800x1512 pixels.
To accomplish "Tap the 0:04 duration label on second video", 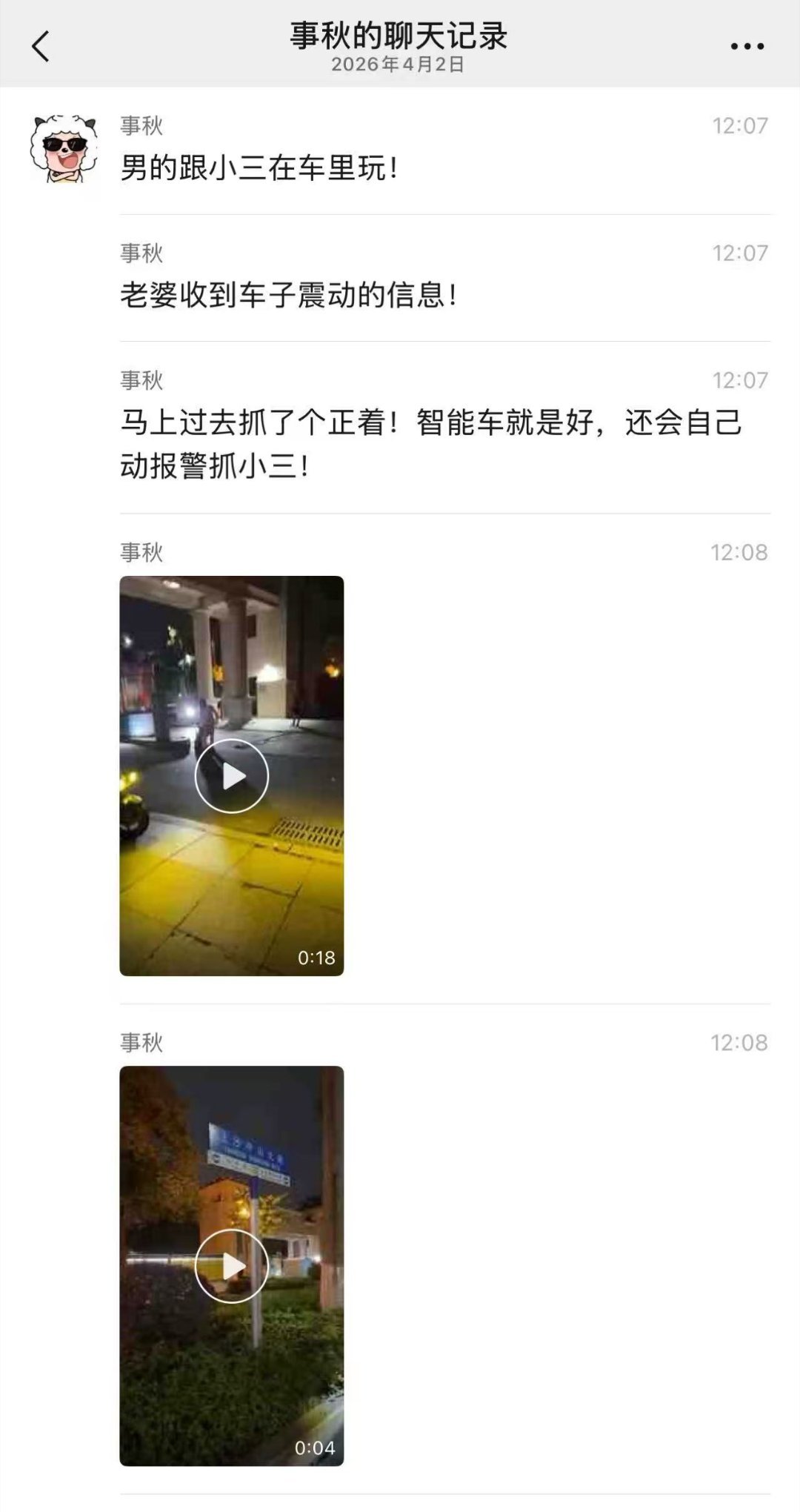I will pos(317,1447).
